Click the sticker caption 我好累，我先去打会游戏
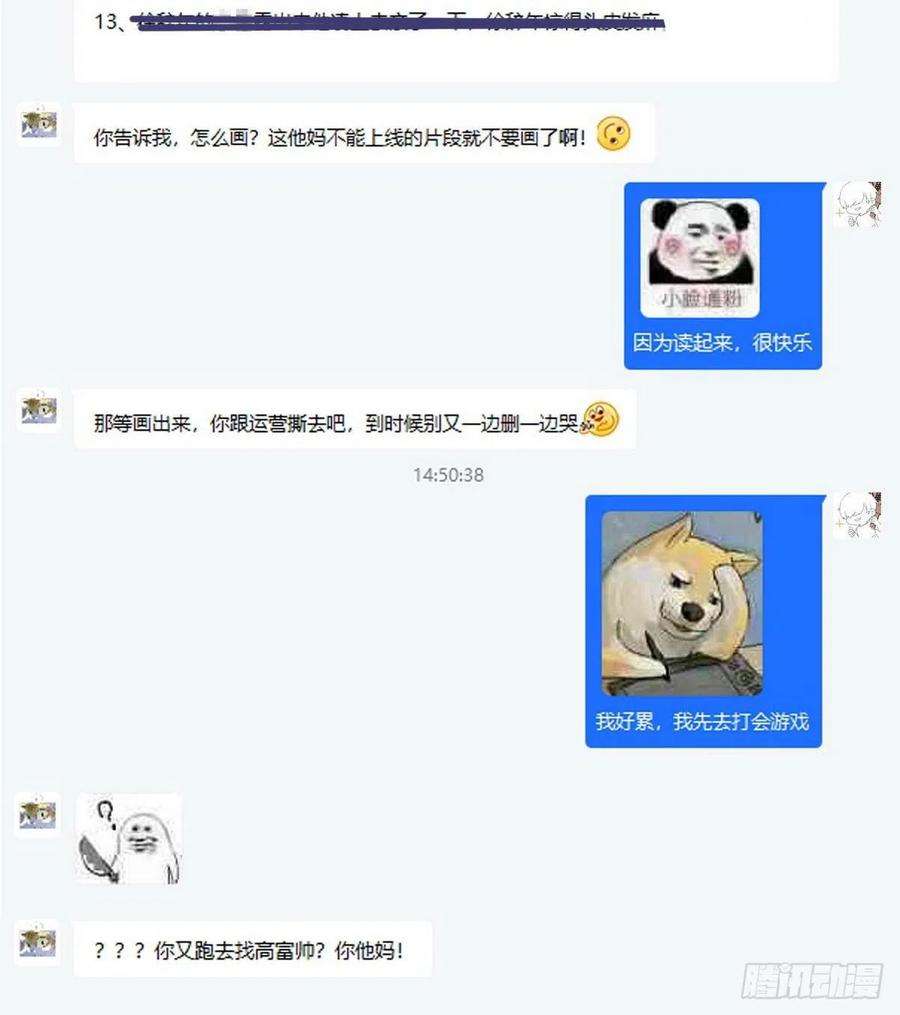Image resolution: width=900 pixels, height=1015 pixels. pyautogui.click(x=703, y=721)
